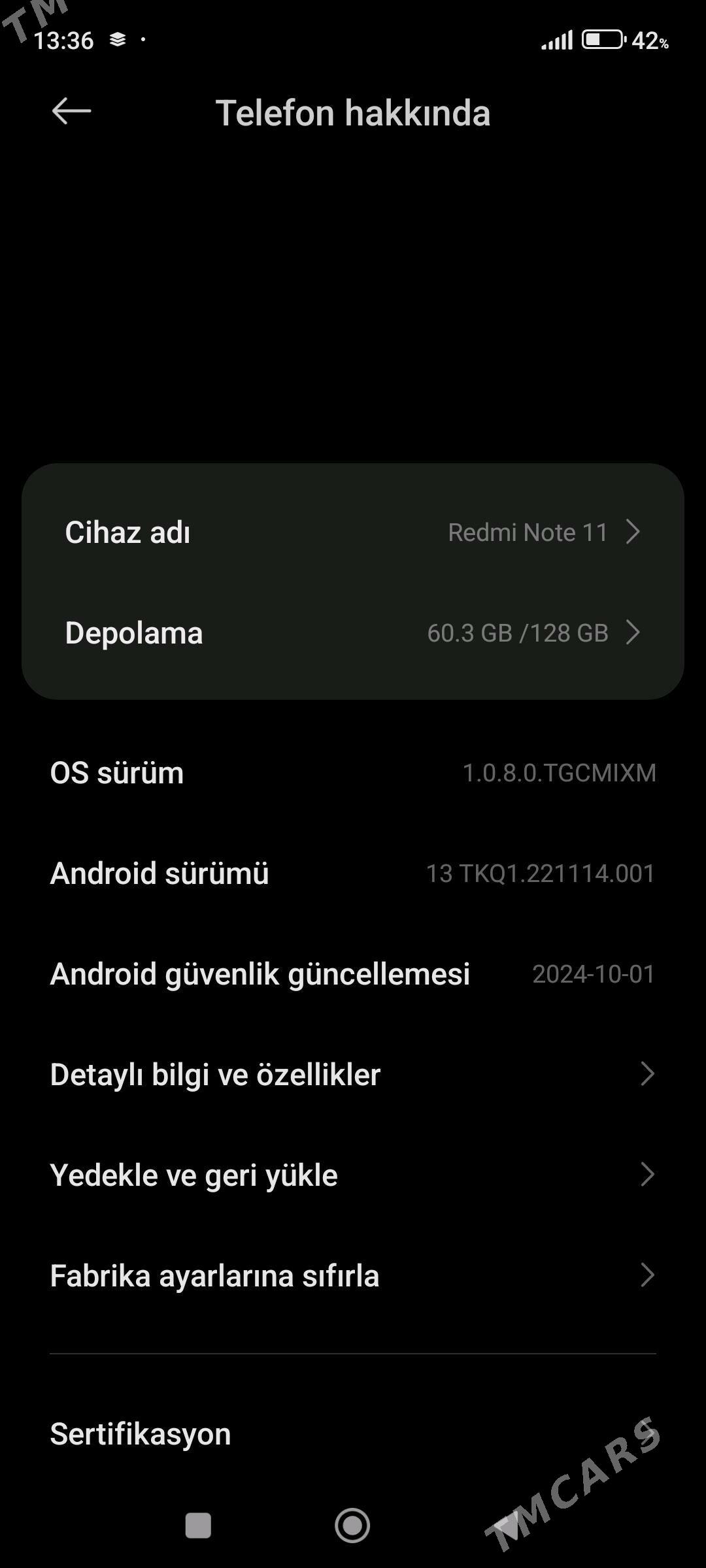The width and height of the screenshot is (706, 1568).
Task: Click the OS sürüm version row
Action: coord(353,773)
